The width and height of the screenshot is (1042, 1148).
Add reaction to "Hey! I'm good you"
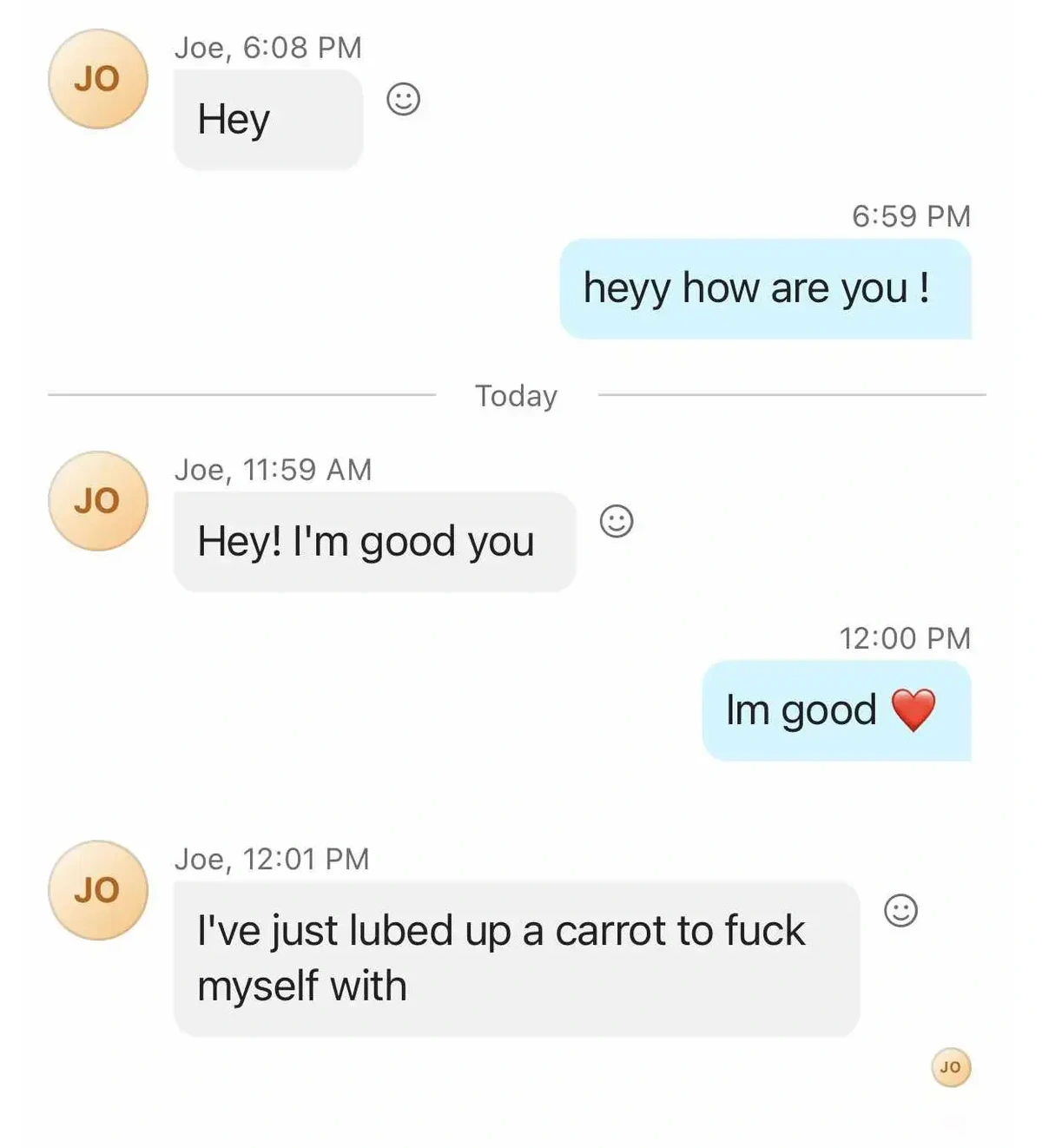[x=617, y=521]
